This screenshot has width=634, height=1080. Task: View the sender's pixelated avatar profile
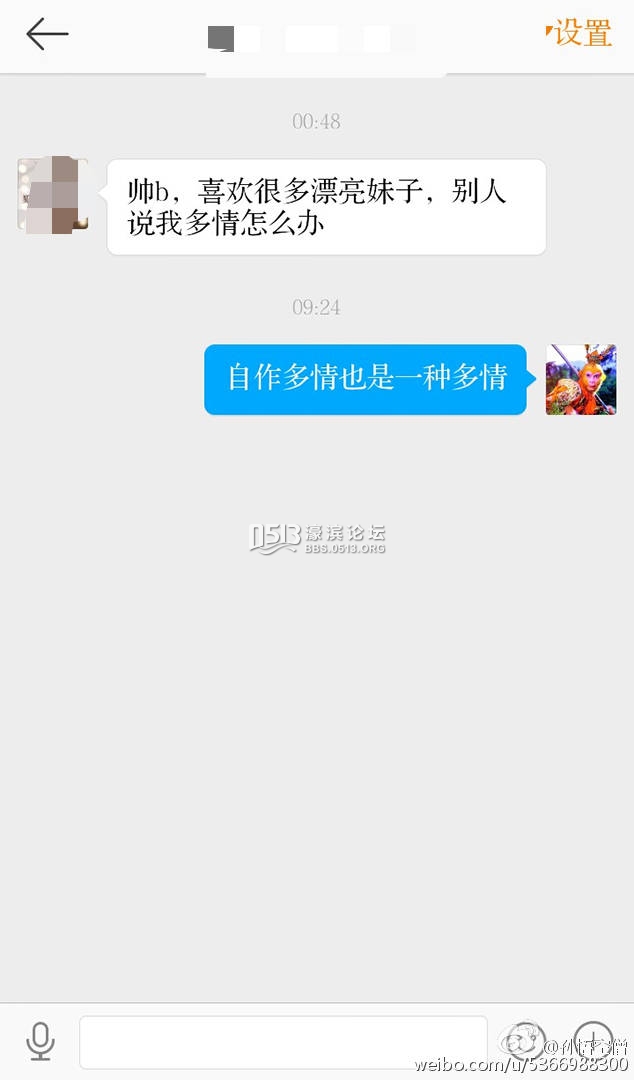tap(52, 195)
